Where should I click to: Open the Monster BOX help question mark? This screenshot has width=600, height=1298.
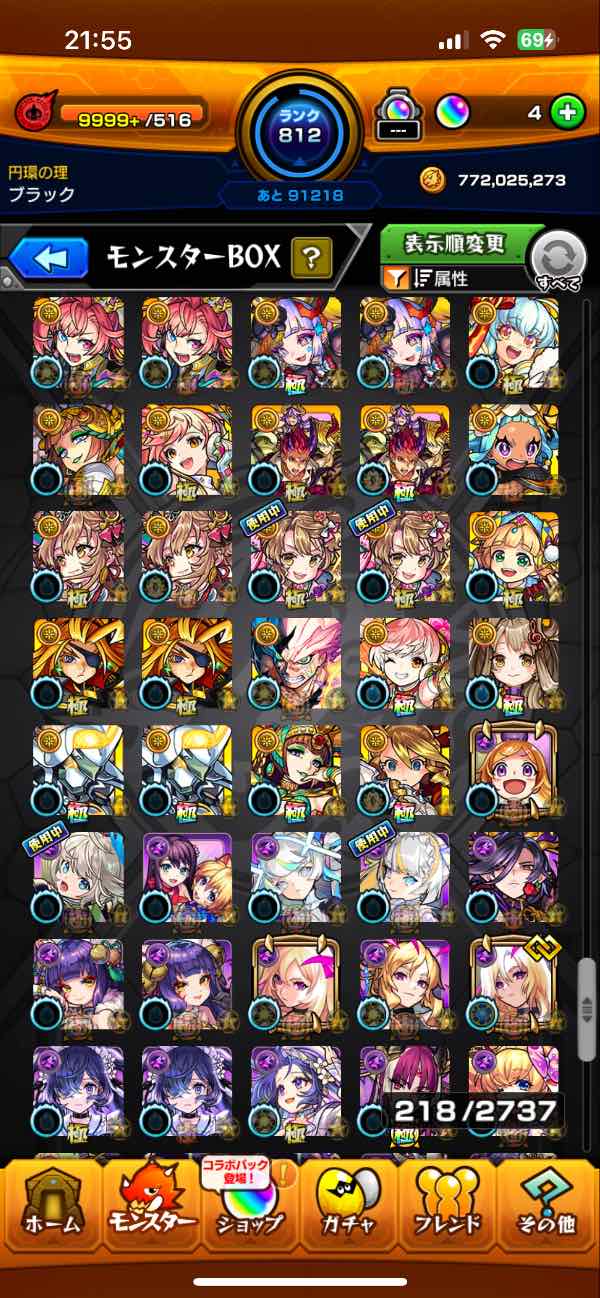312,259
